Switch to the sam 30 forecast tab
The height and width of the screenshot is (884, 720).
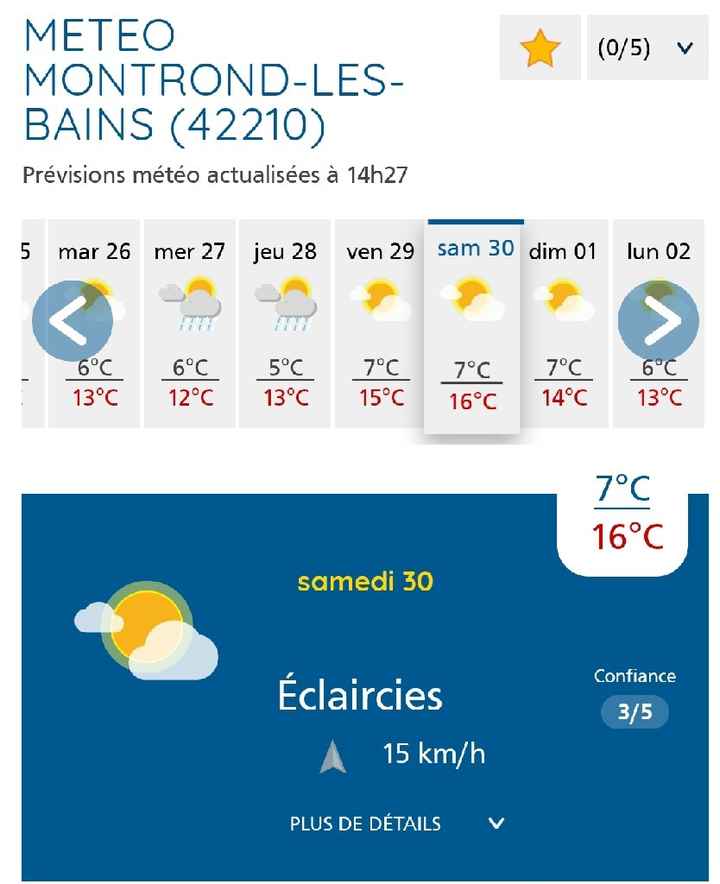474,249
